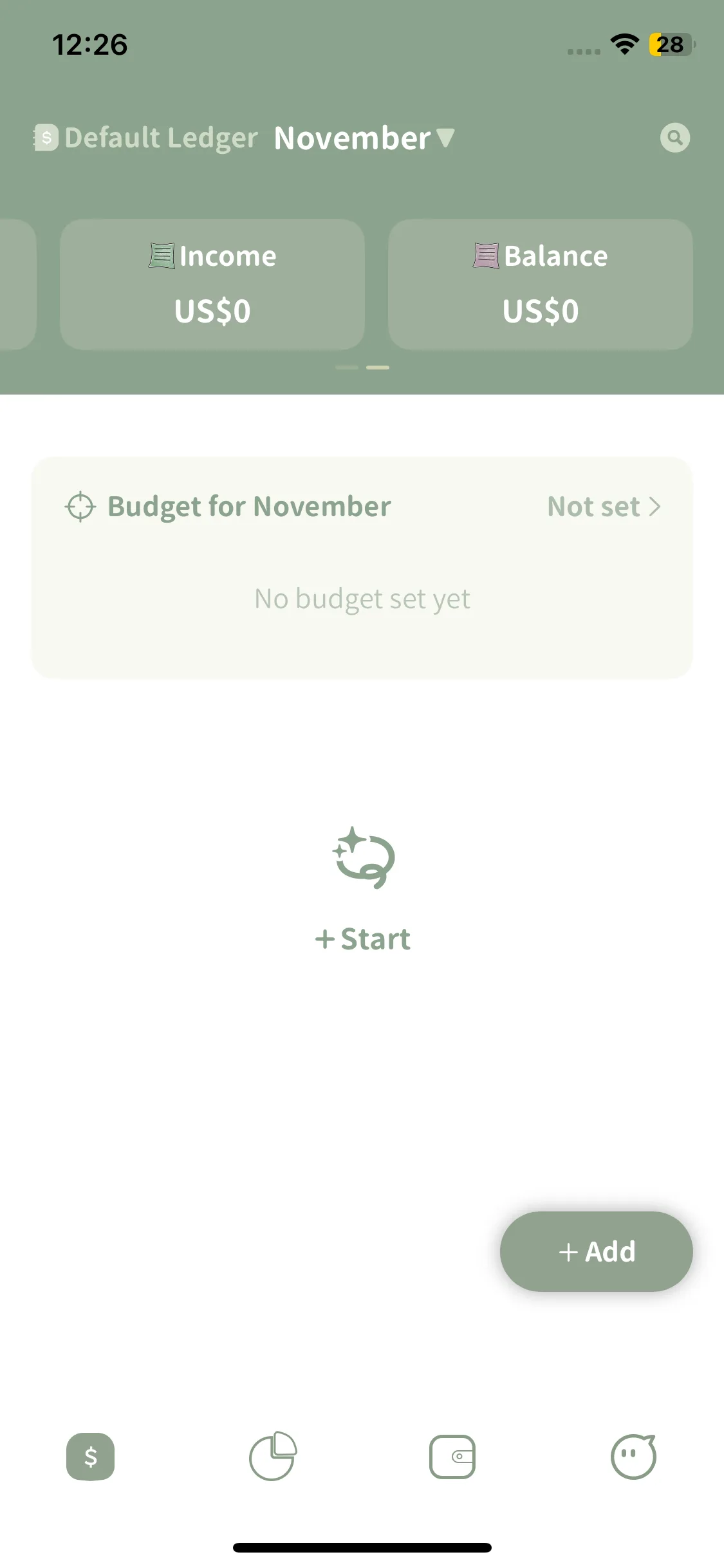Switch to the pie chart statistics tab
The width and height of the screenshot is (724, 1568).
[x=272, y=1456]
